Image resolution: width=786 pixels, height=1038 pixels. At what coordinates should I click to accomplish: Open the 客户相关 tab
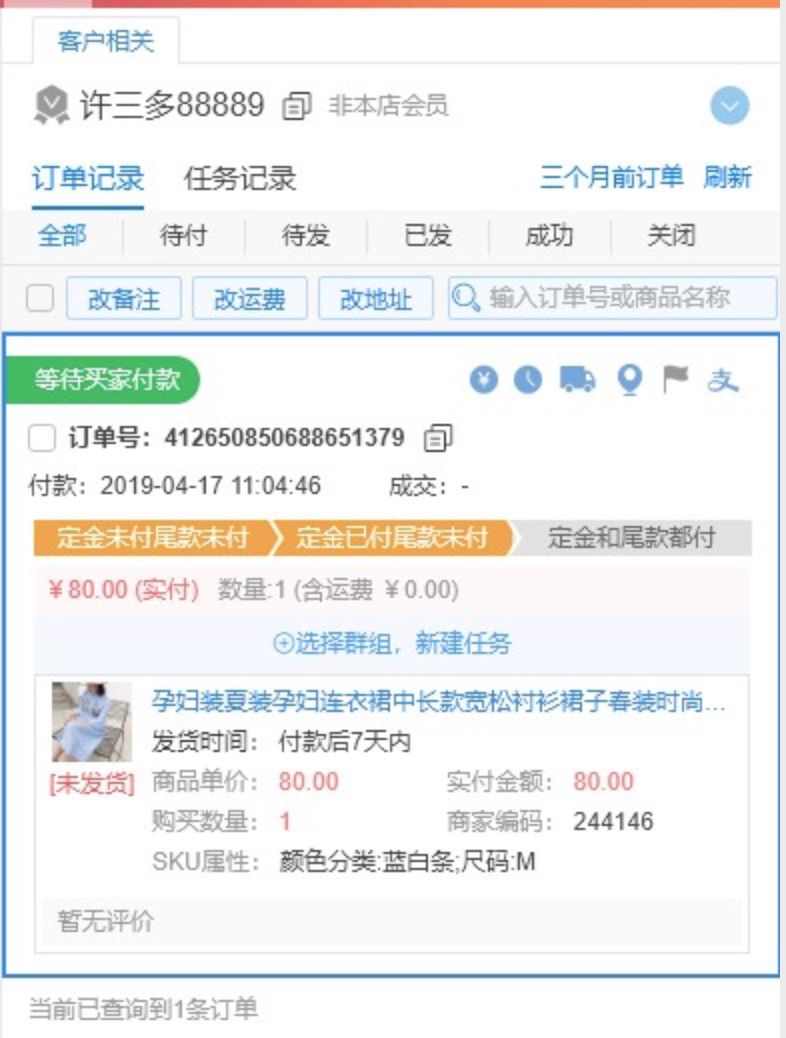pos(106,42)
